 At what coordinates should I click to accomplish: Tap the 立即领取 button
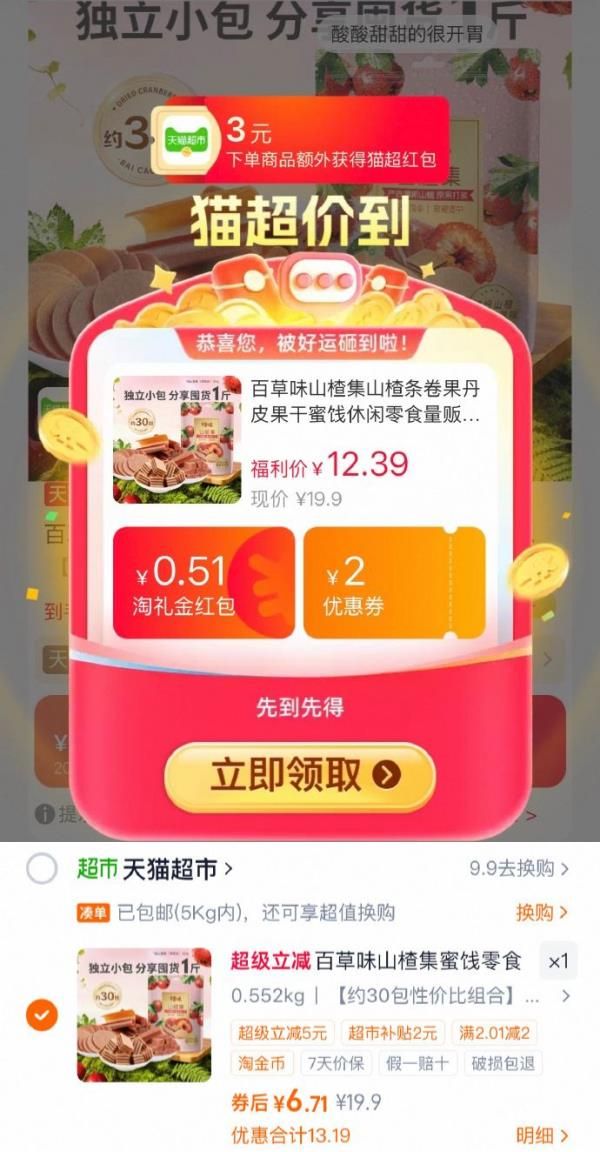(x=300, y=776)
